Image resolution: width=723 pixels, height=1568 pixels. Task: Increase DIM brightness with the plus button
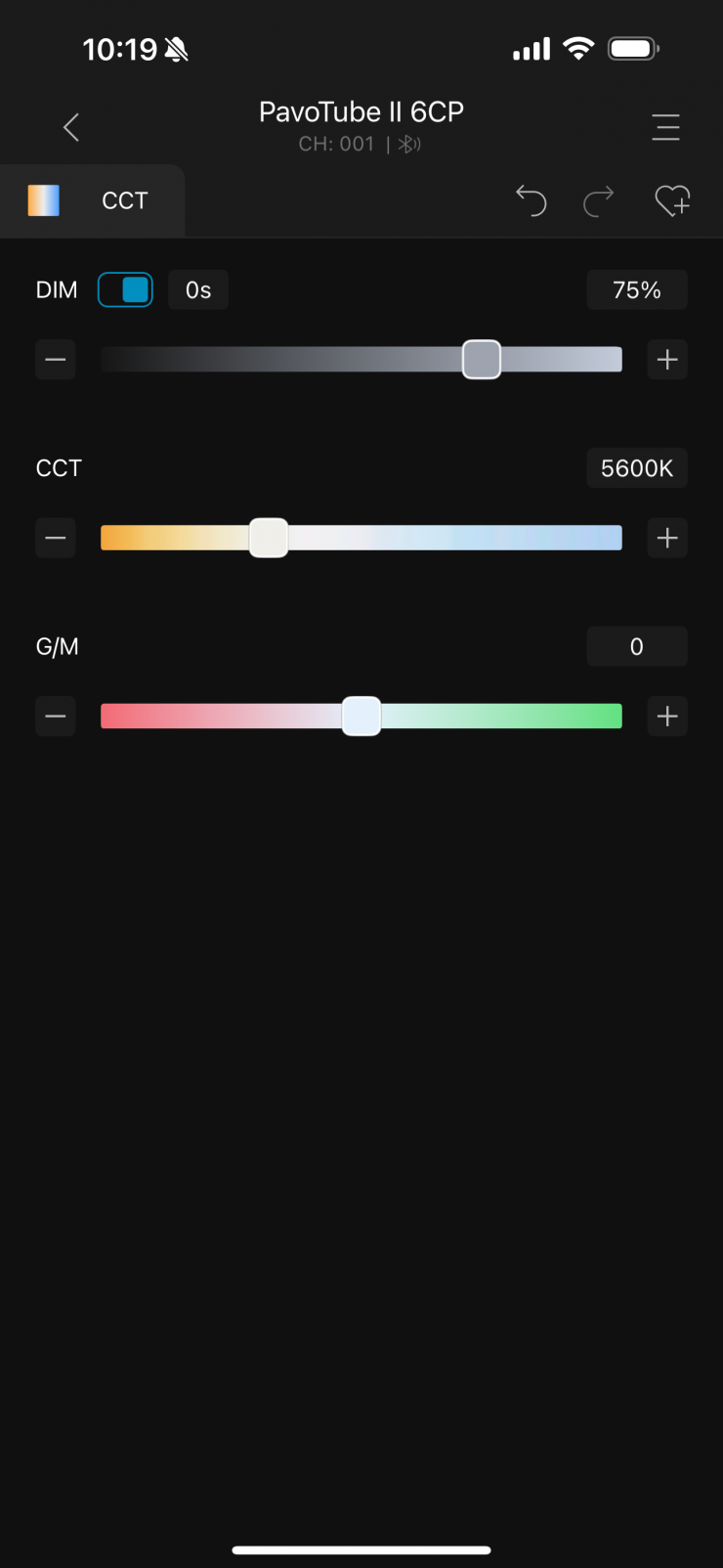pos(667,360)
